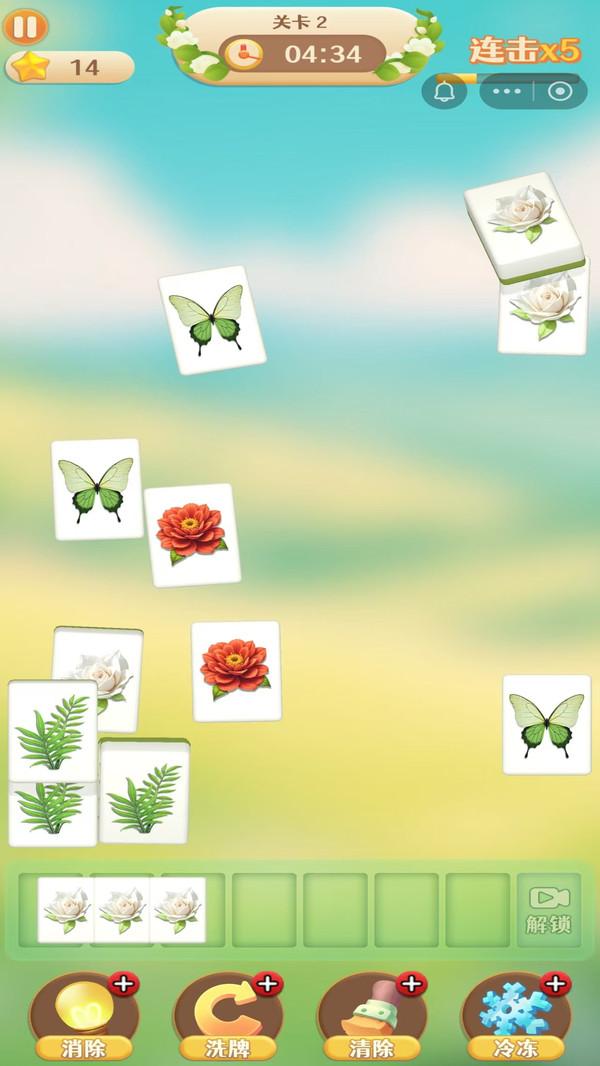Use the 消除 eliminate power-up

(x=84, y=1015)
